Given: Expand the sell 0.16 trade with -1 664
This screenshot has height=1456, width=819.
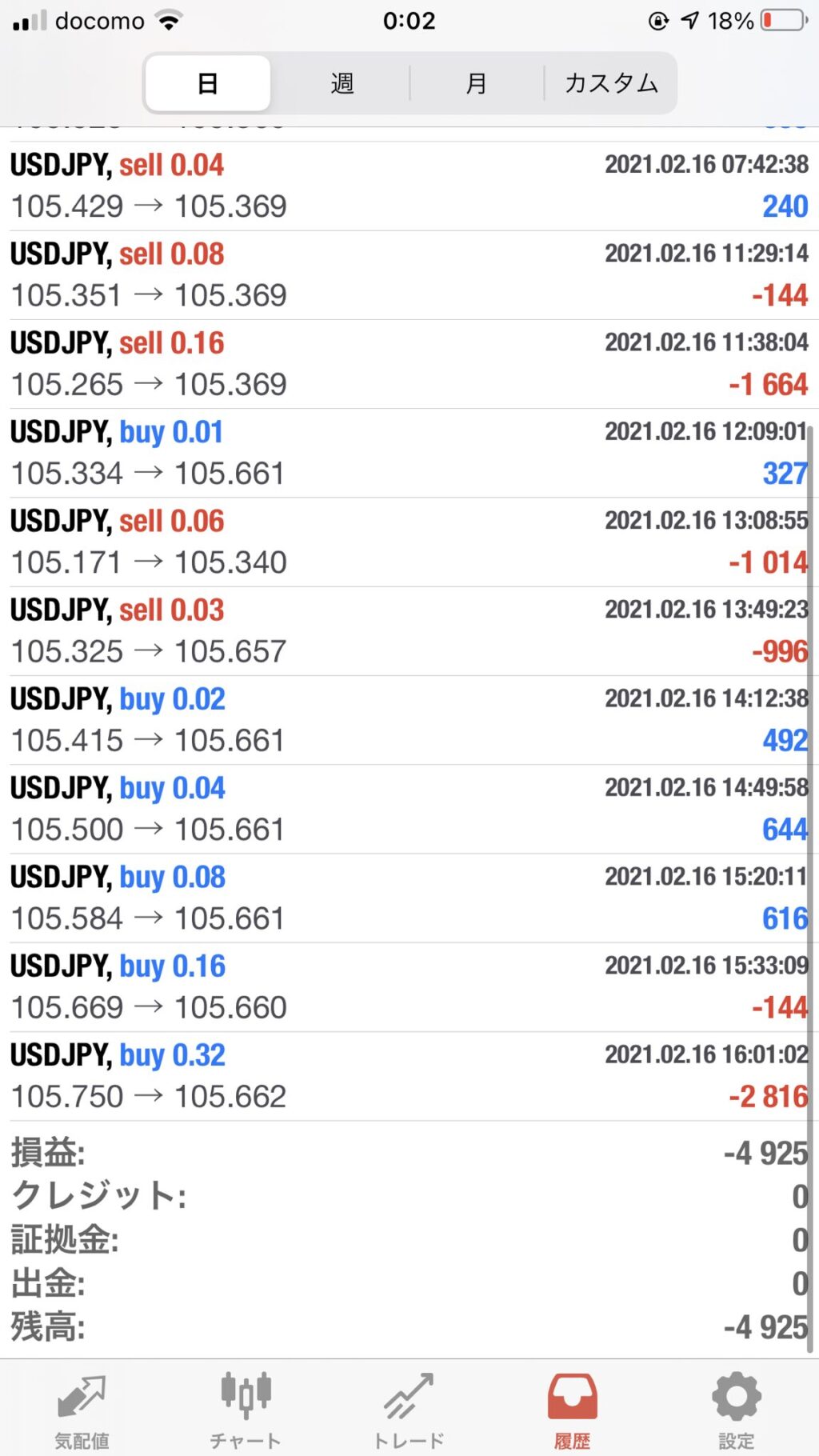Looking at the screenshot, I should click(x=409, y=364).
